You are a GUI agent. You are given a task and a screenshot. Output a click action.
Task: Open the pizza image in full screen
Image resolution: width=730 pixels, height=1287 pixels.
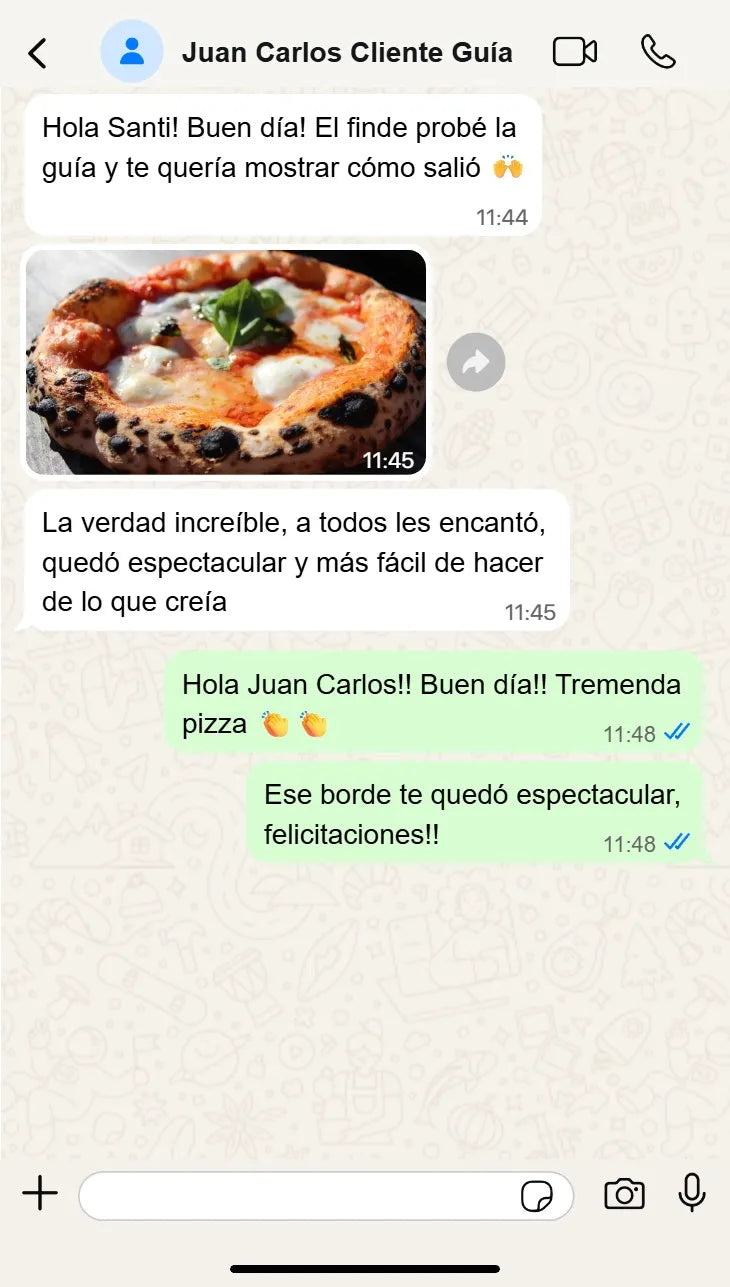pos(225,362)
